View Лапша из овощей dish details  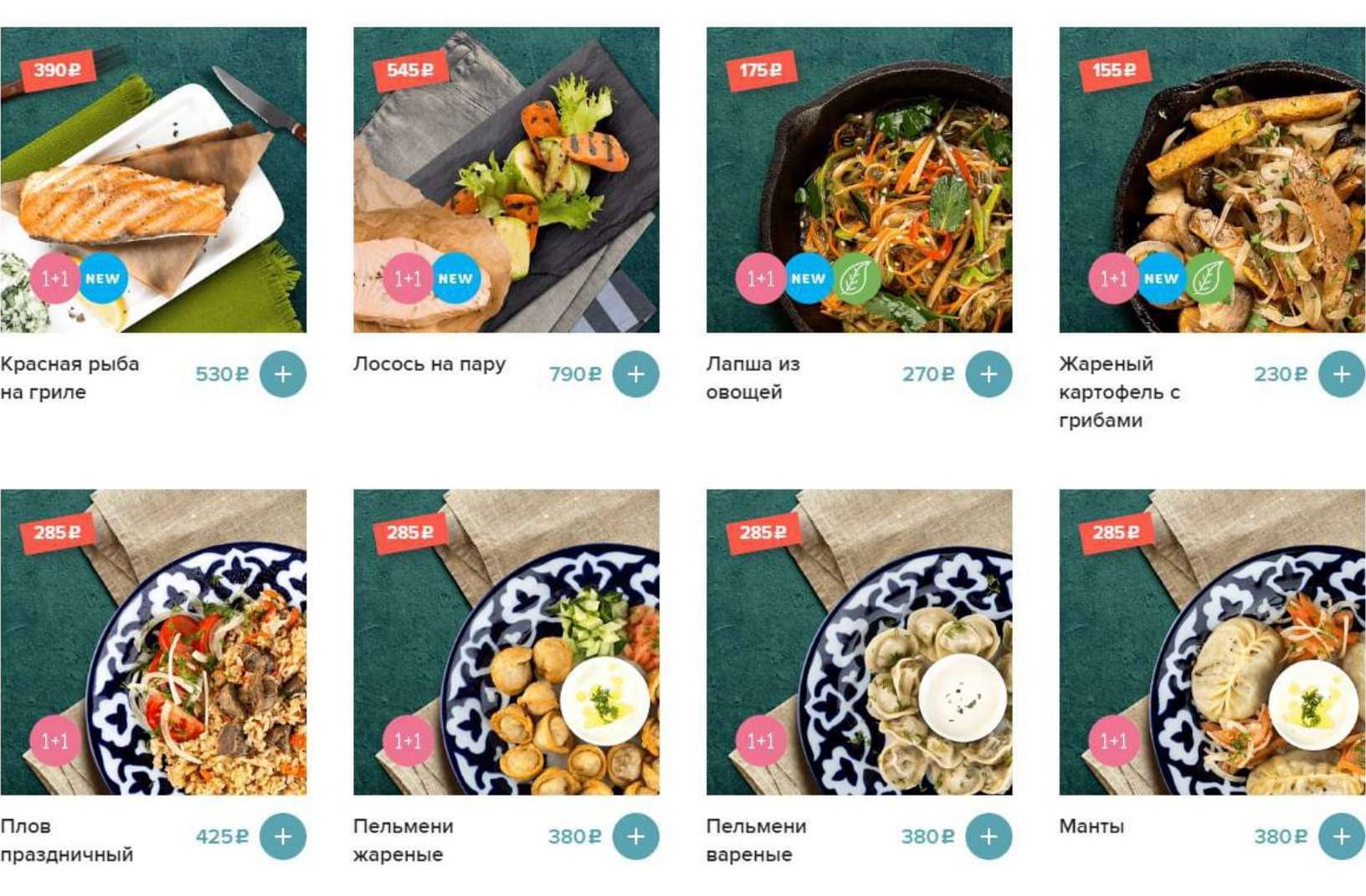pyautogui.click(x=860, y=180)
